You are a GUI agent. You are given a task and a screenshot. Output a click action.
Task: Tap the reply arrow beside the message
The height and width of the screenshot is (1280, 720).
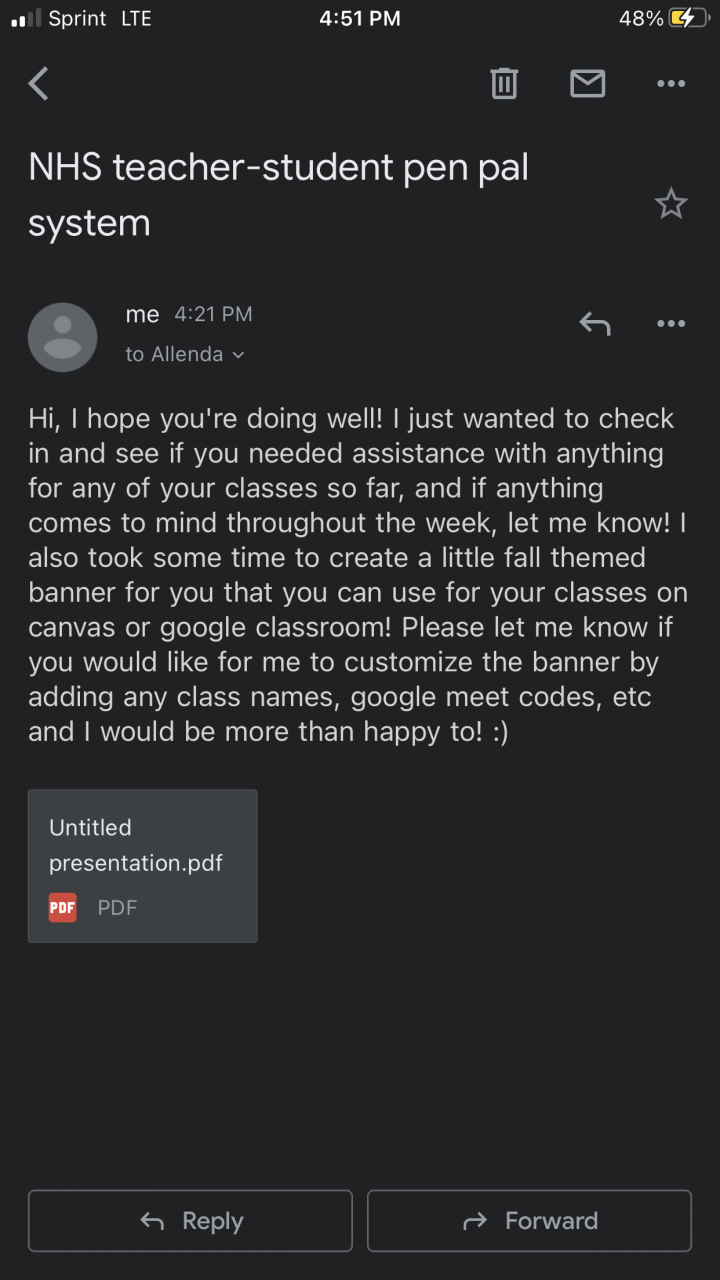click(x=595, y=323)
